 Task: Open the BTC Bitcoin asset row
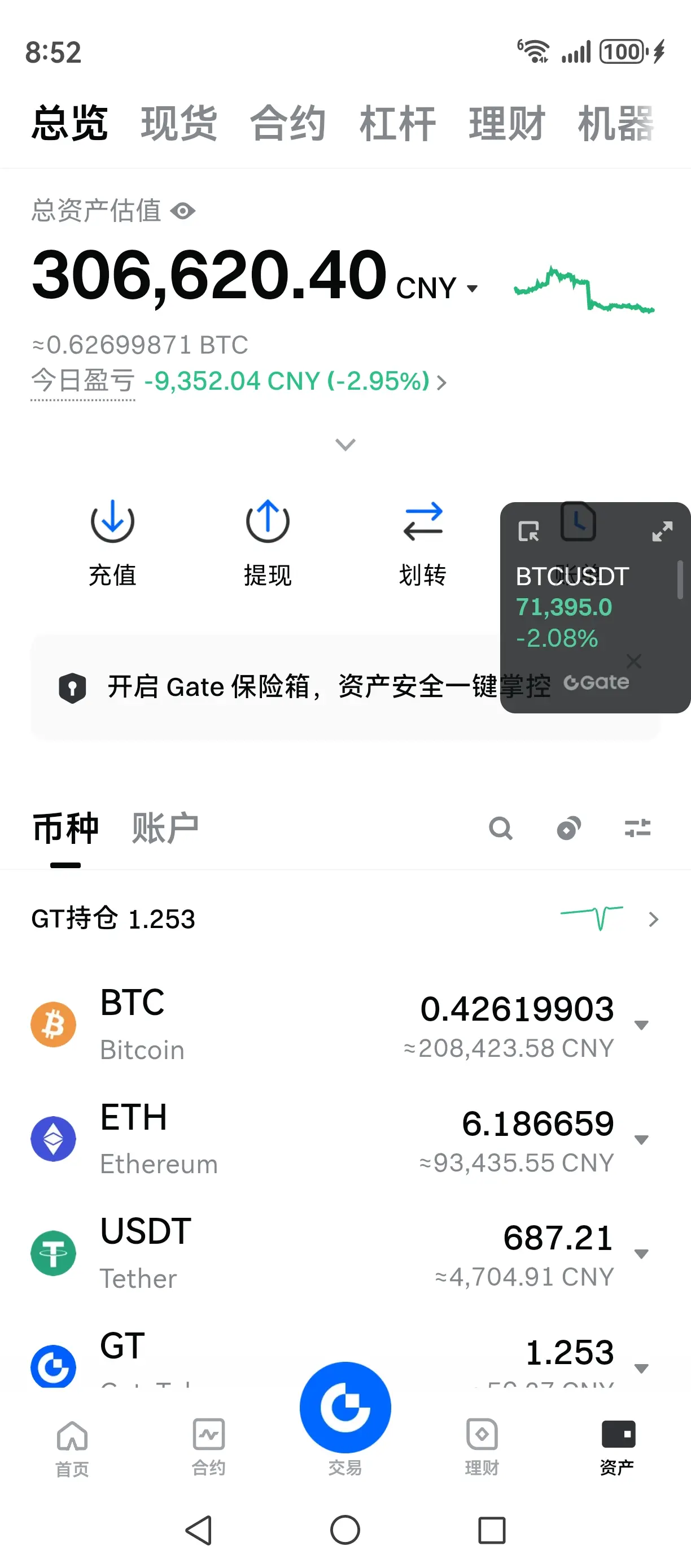[x=243, y=1025]
